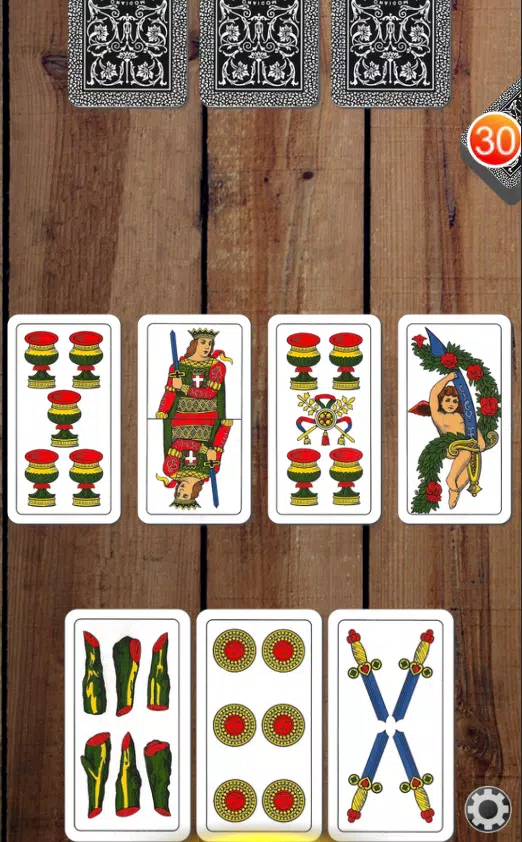522x842 pixels.
Task: Open the settings gear
Action: tap(488, 810)
